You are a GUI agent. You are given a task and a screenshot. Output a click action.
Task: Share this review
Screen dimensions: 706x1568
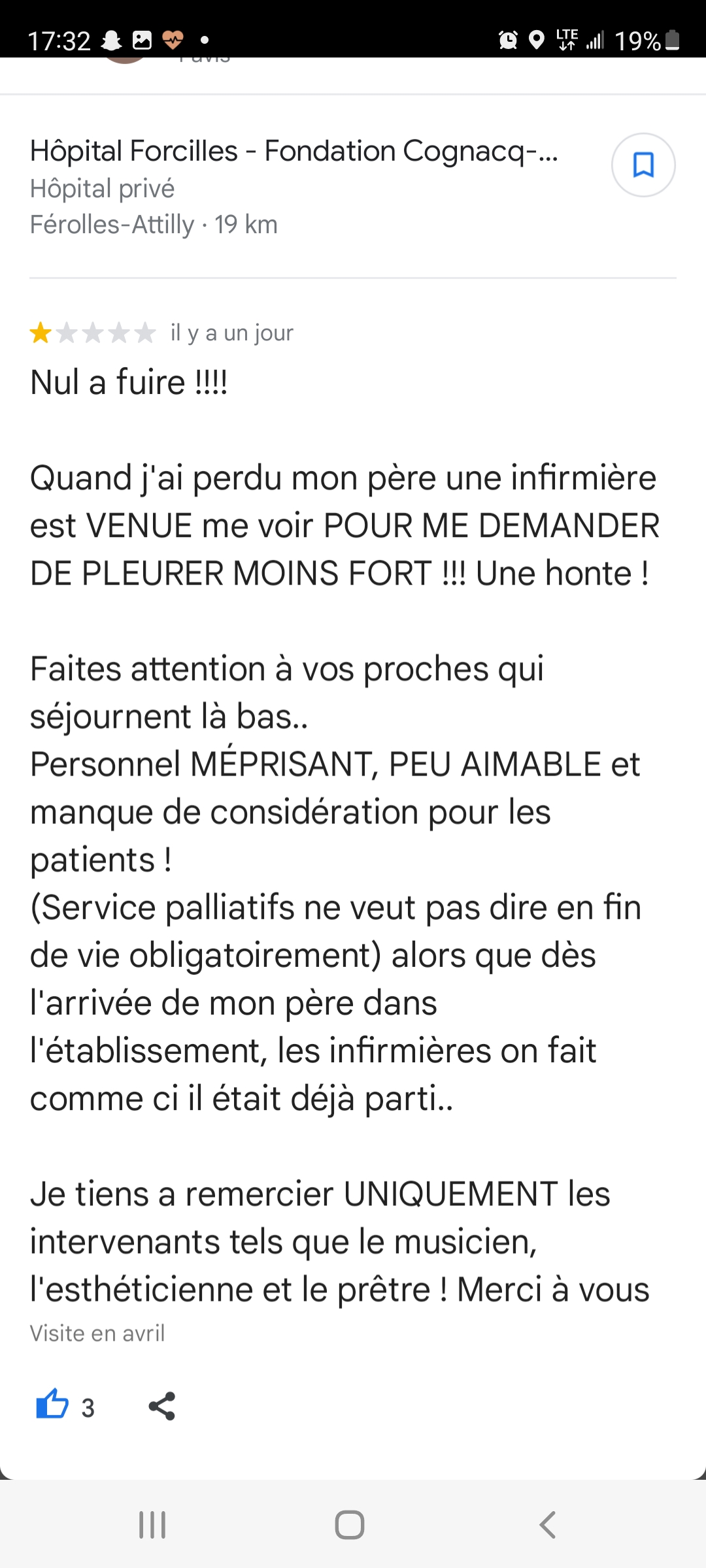pos(161,1405)
